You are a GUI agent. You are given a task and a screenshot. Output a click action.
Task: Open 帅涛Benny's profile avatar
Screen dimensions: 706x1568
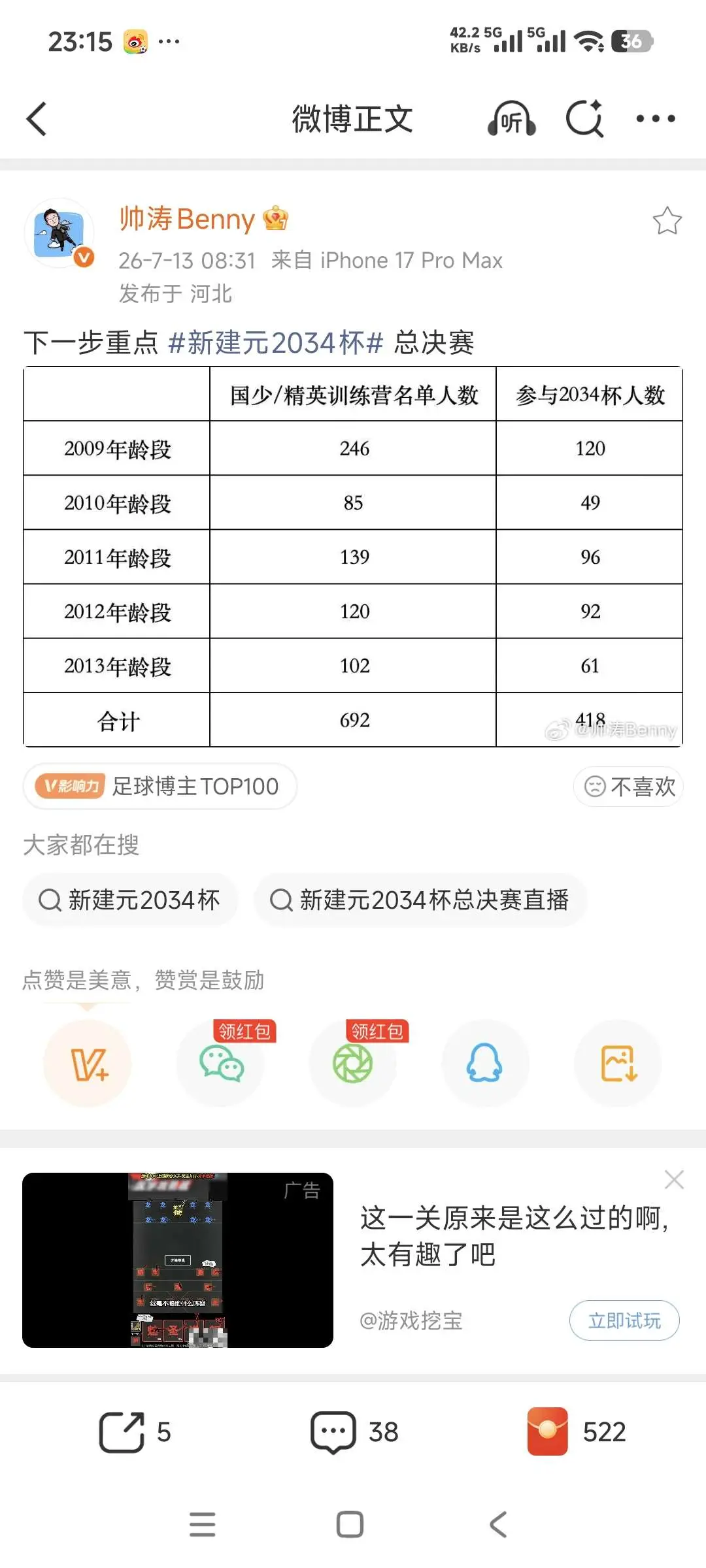(59, 233)
